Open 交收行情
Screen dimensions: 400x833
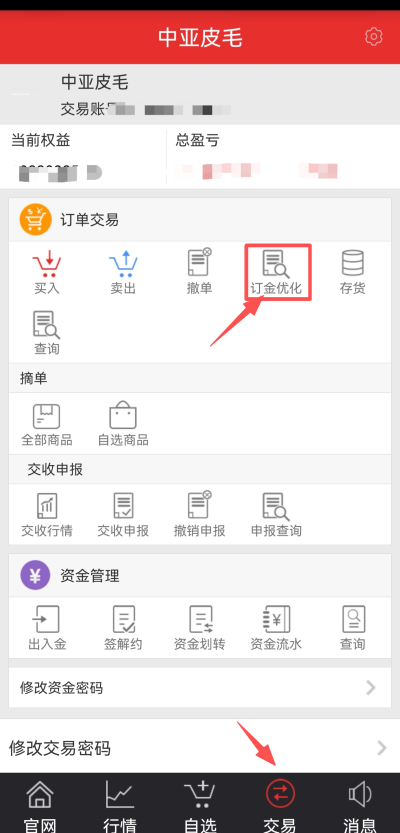click(47, 515)
